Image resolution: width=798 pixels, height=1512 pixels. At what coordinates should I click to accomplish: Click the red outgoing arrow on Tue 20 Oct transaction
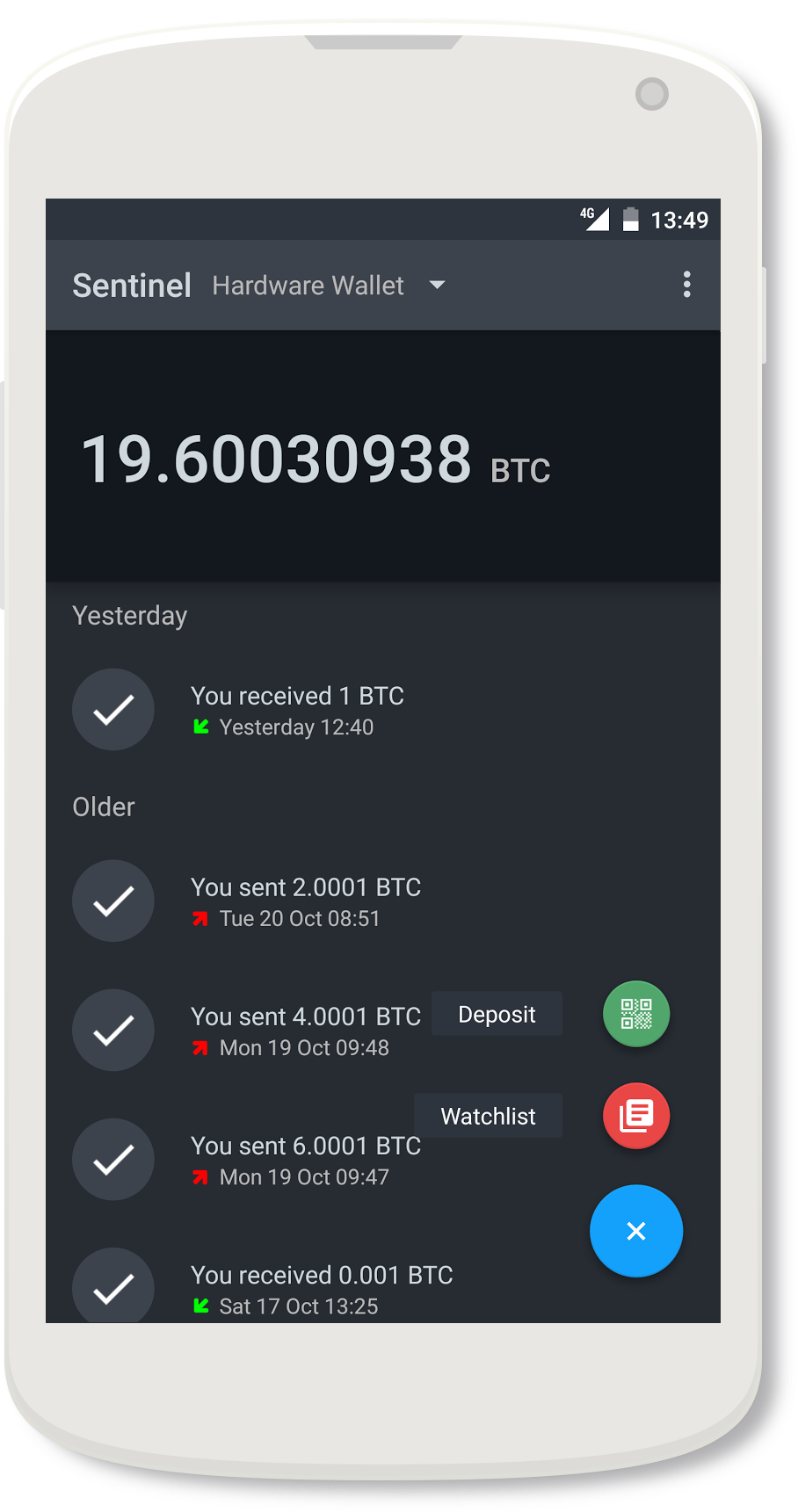[199, 919]
